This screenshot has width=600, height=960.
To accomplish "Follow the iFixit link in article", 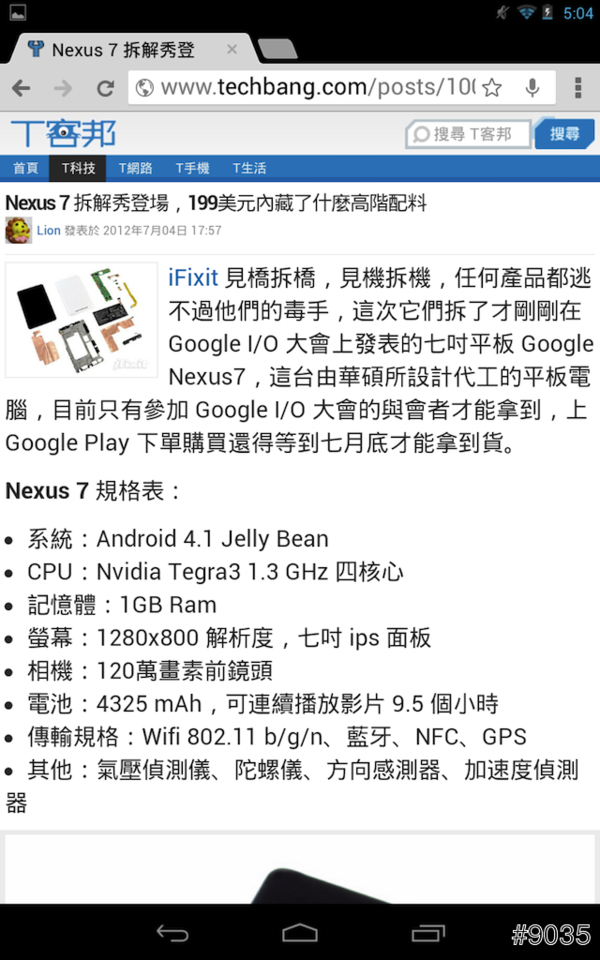I will click(x=193, y=277).
